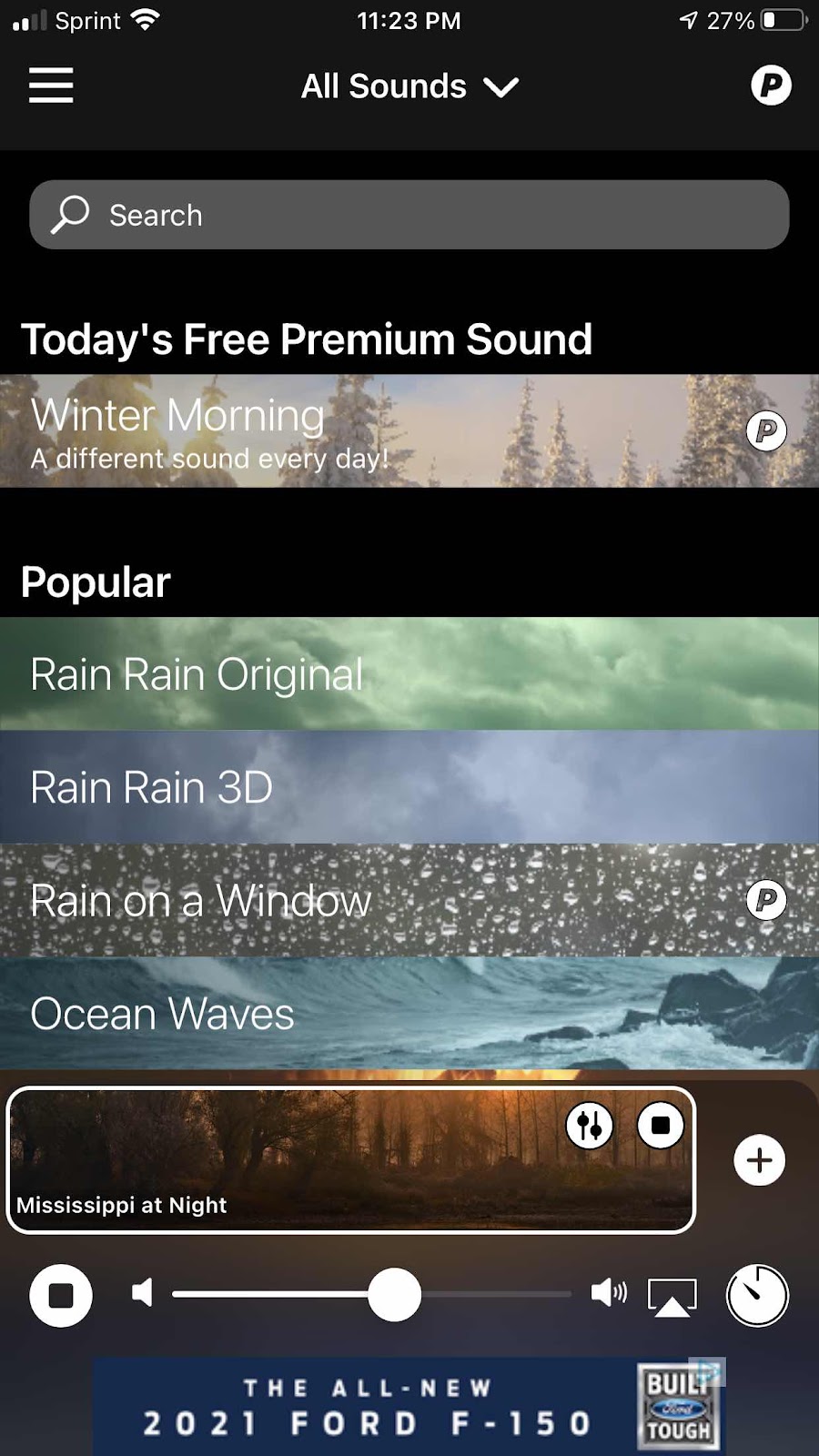The image size is (819, 1456).
Task: Raise volume with the loud speaker icon
Action: [609, 1292]
